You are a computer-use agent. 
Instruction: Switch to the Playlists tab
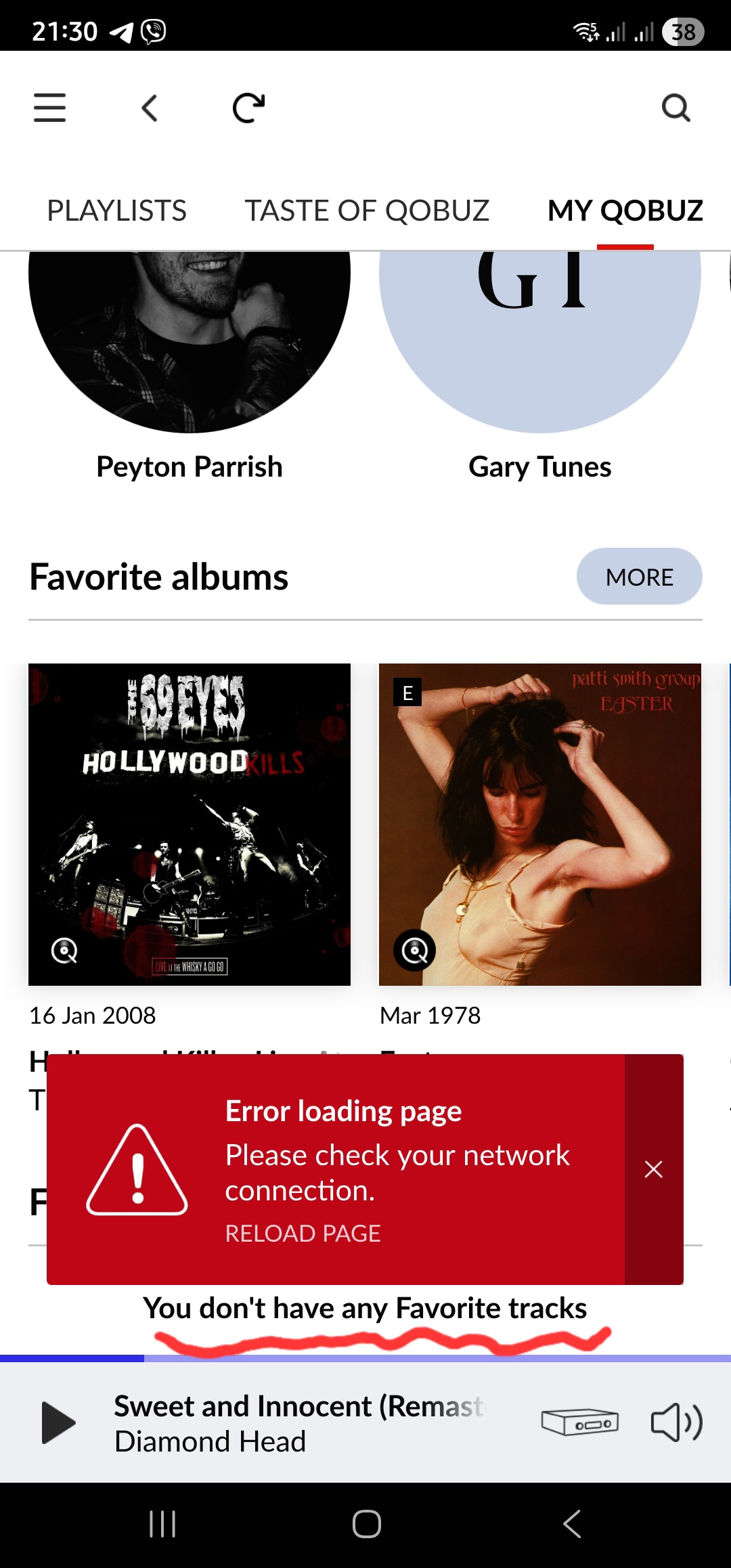pos(116,211)
